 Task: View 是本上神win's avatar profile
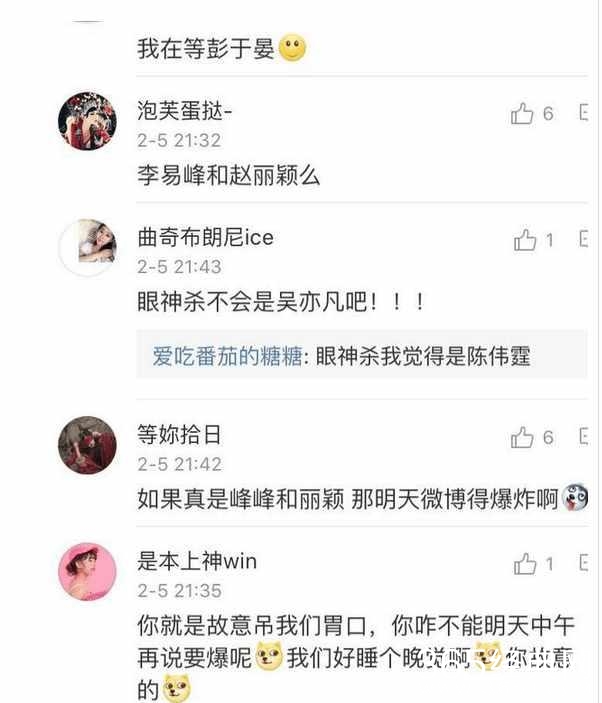pyautogui.click(x=87, y=572)
